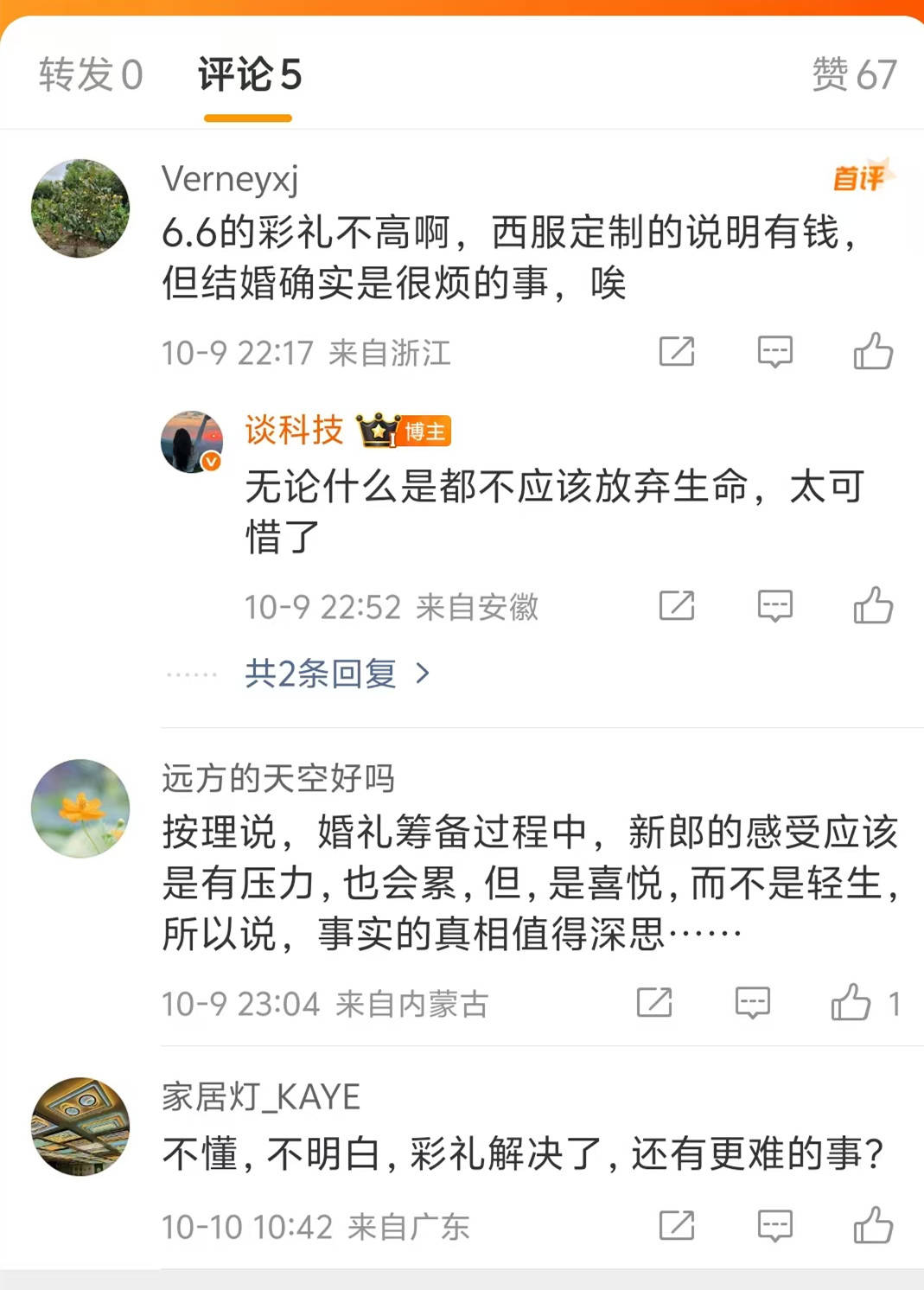Image resolution: width=924 pixels, height=1290 pixels.
Task: Reply to 远方的天空好吗's comment
Action: point(752,1003)
